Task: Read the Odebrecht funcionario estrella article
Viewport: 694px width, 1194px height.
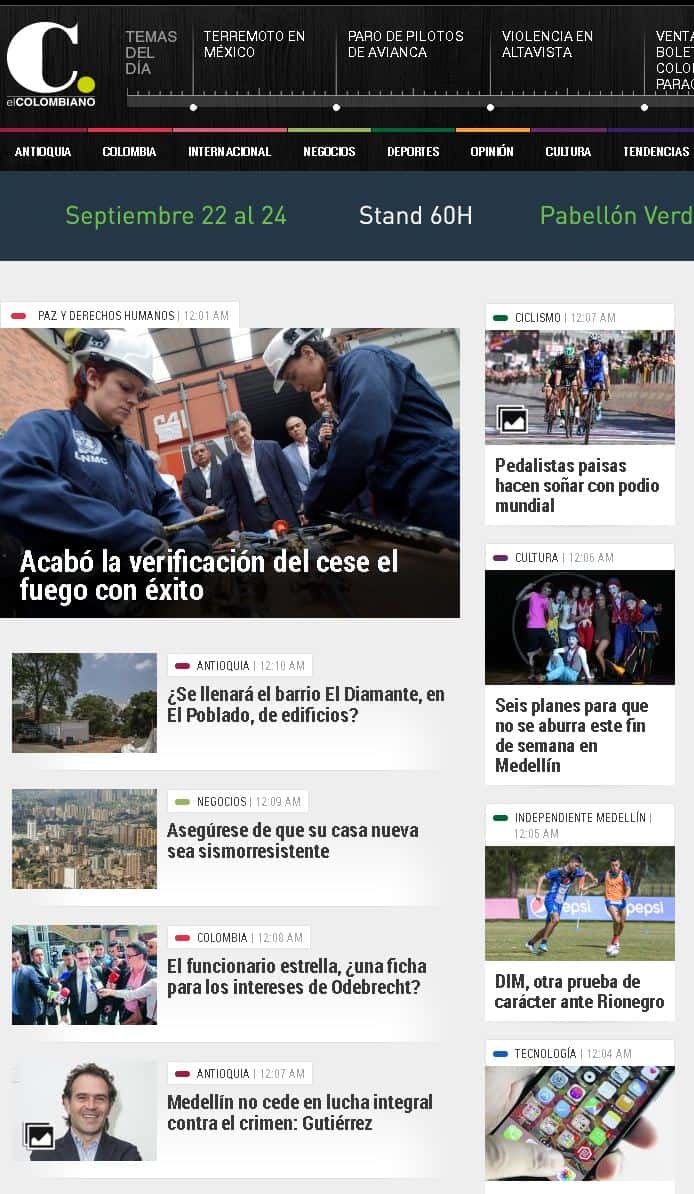Action: coord(296,977)
